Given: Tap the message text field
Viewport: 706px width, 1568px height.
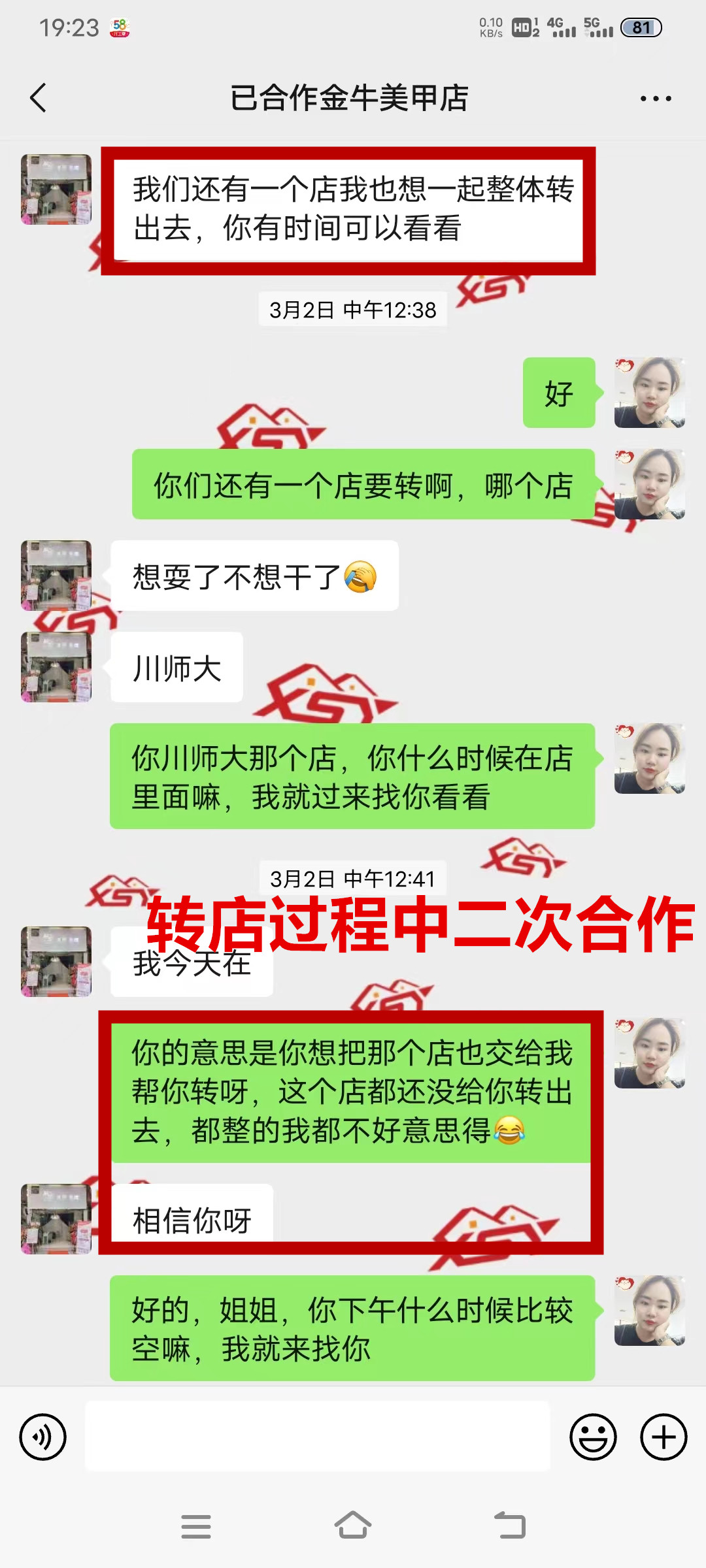Looking at the screenshot, I should (318, 1437).
